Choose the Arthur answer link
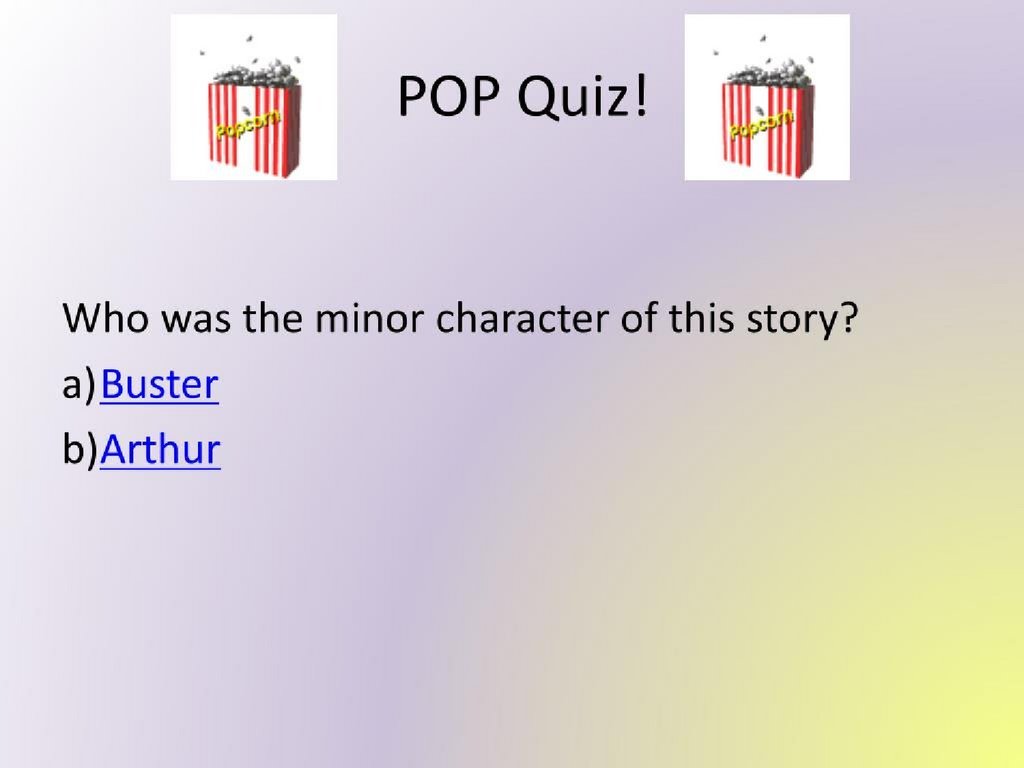Screen dimensions: 1024x768 pos(161,451)
